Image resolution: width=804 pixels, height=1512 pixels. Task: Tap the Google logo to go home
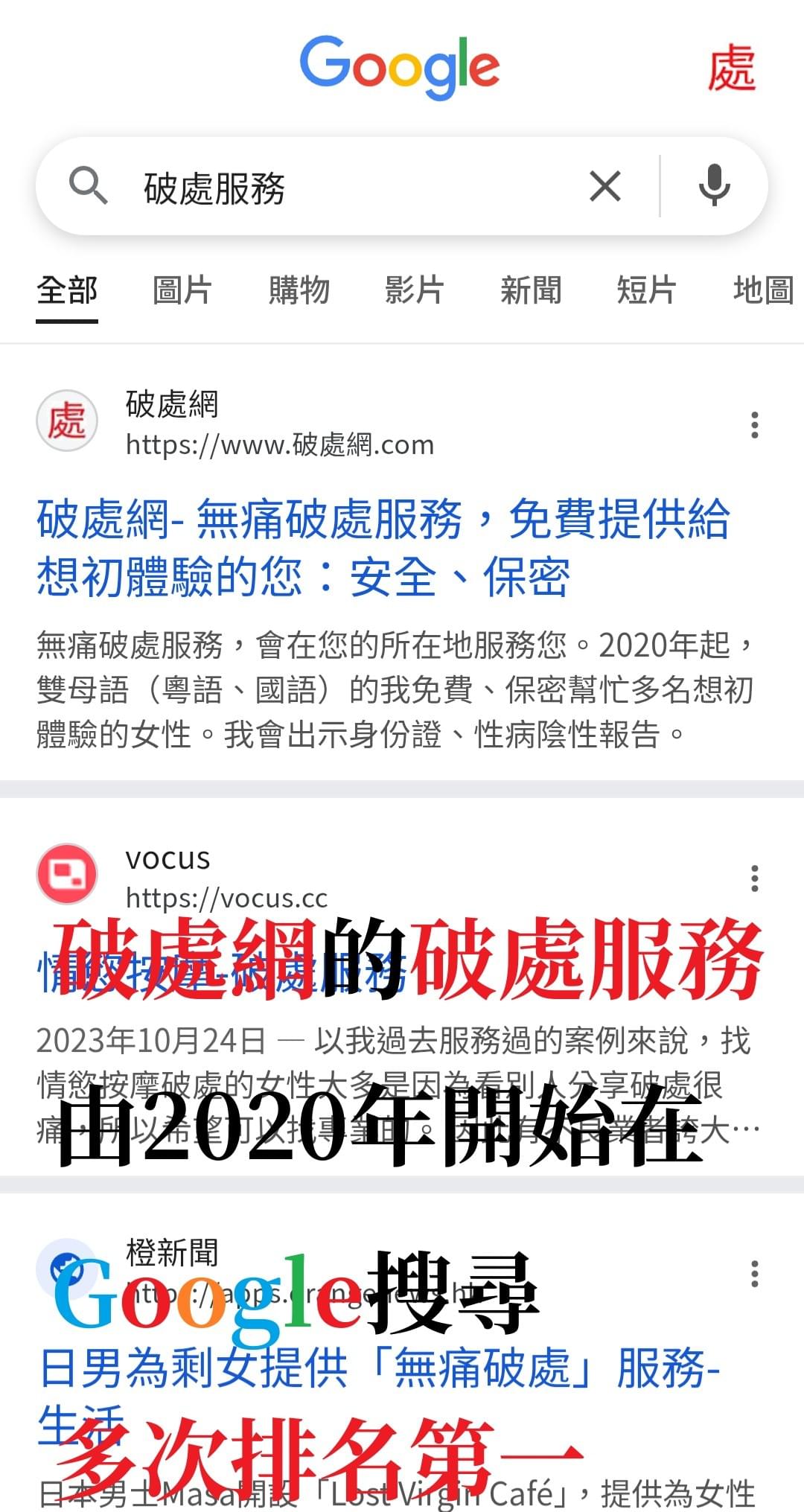(401, 67)
